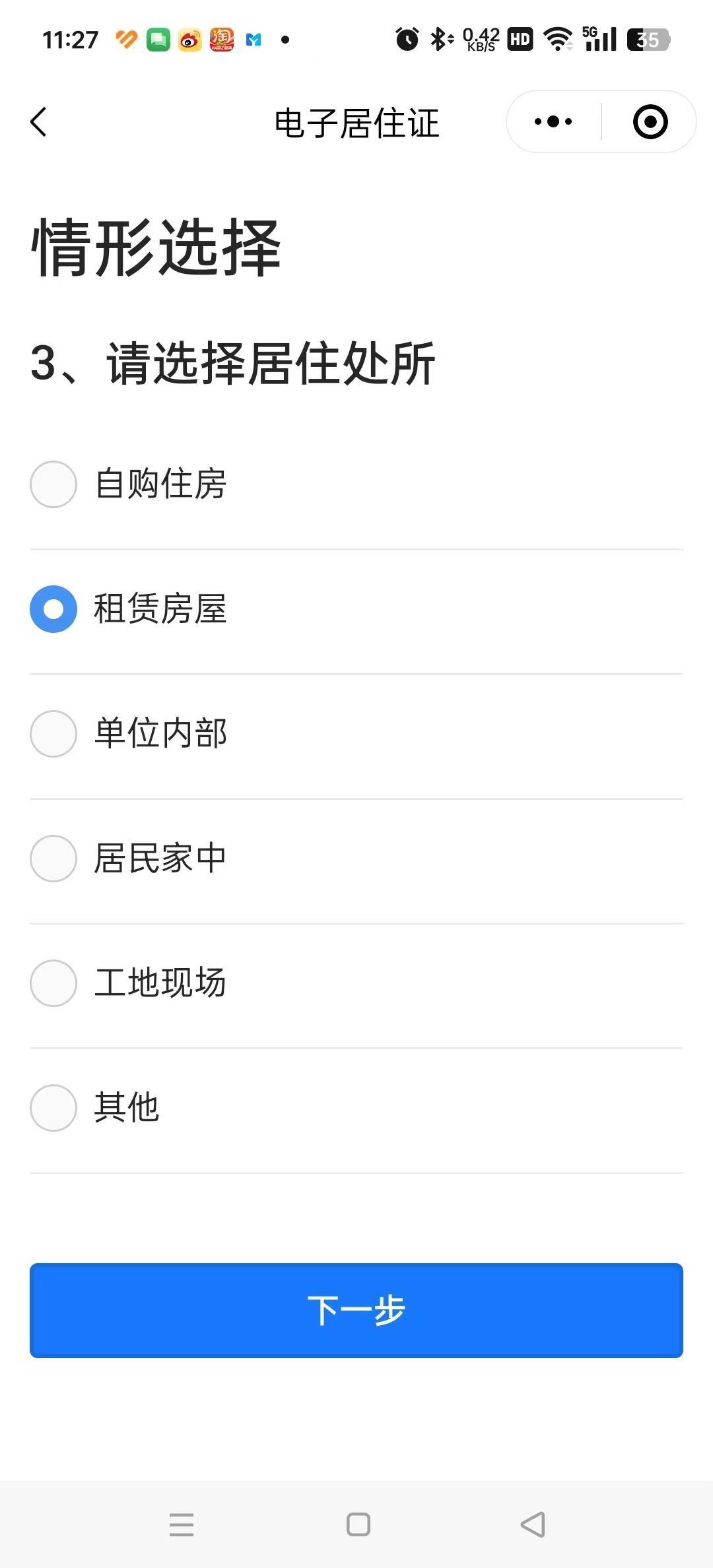The height and width of the screenshot is (1568, 713).
Task: Open the system recent apps menu
Action: [x=182, y=1525]
